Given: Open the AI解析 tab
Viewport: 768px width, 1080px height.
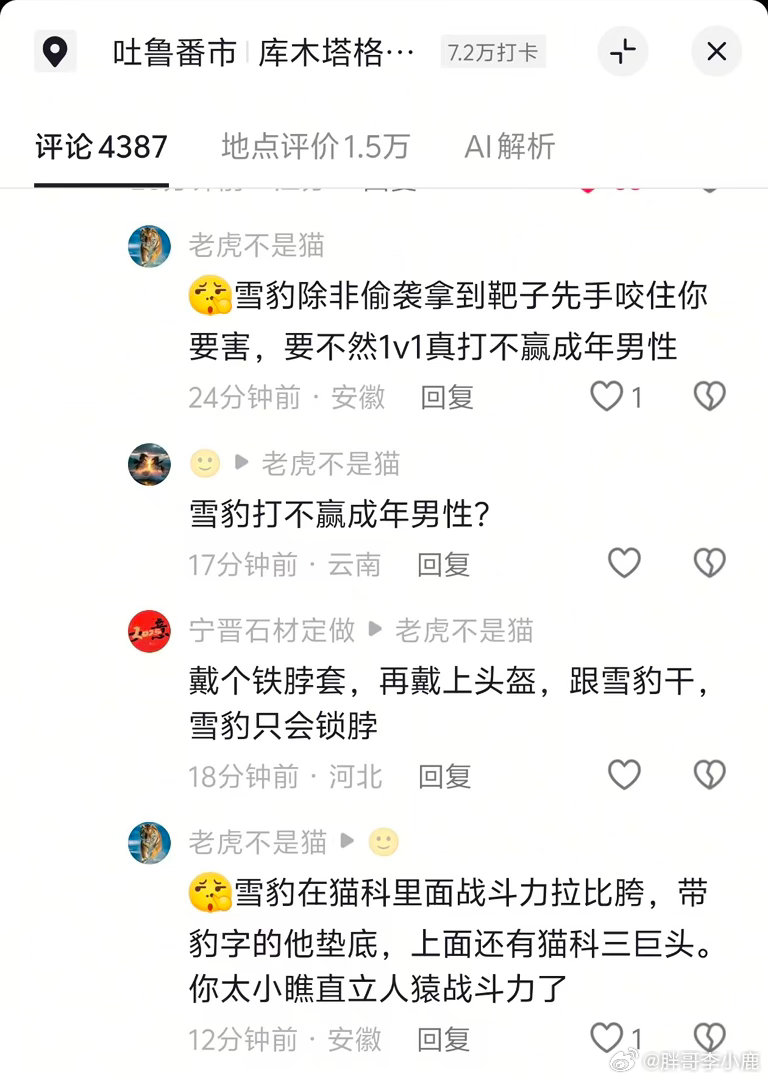Looking at the screenshot, I should pyautogui.click(x=508, y=146).
